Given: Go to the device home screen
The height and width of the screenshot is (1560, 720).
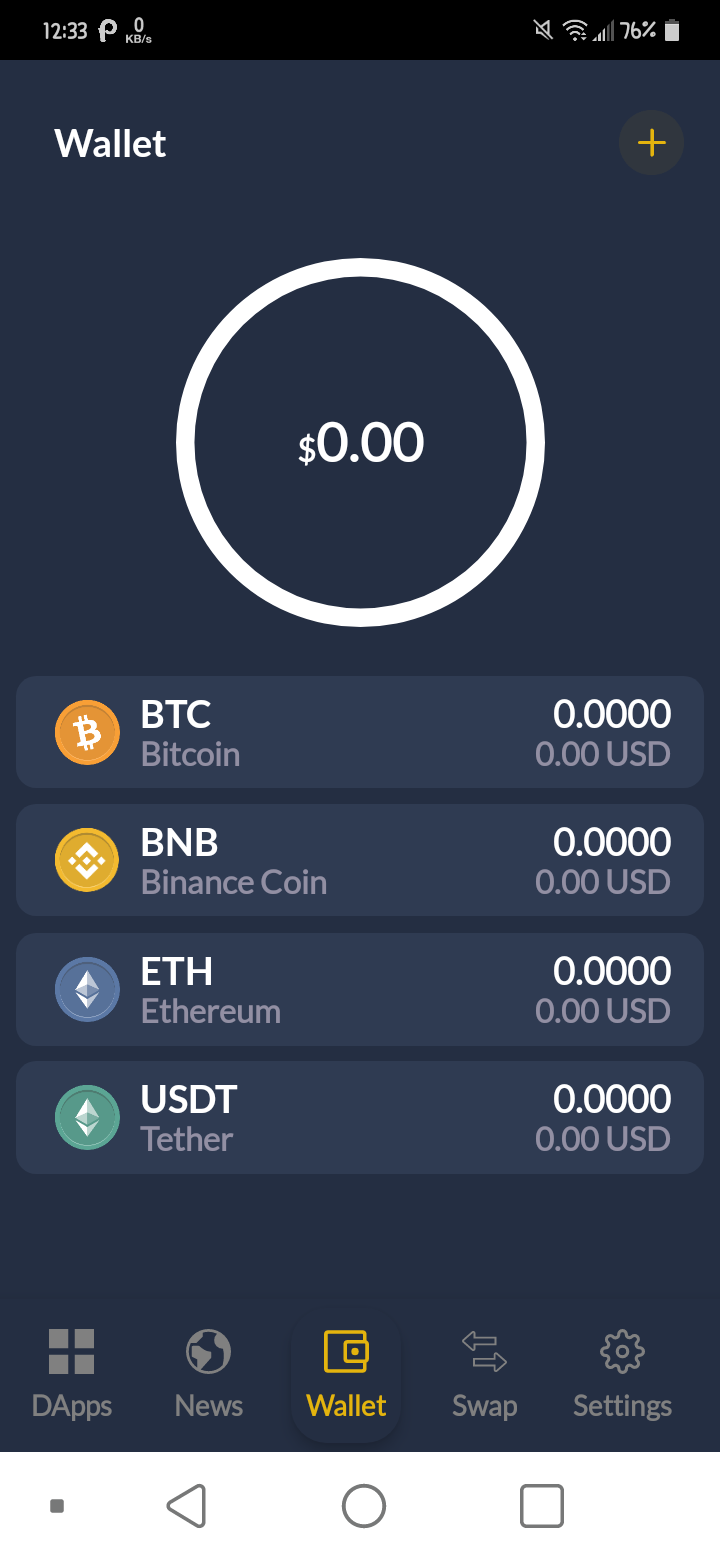Looking at the screenshot, I should pyautogui.click(x=363, y=1505).
